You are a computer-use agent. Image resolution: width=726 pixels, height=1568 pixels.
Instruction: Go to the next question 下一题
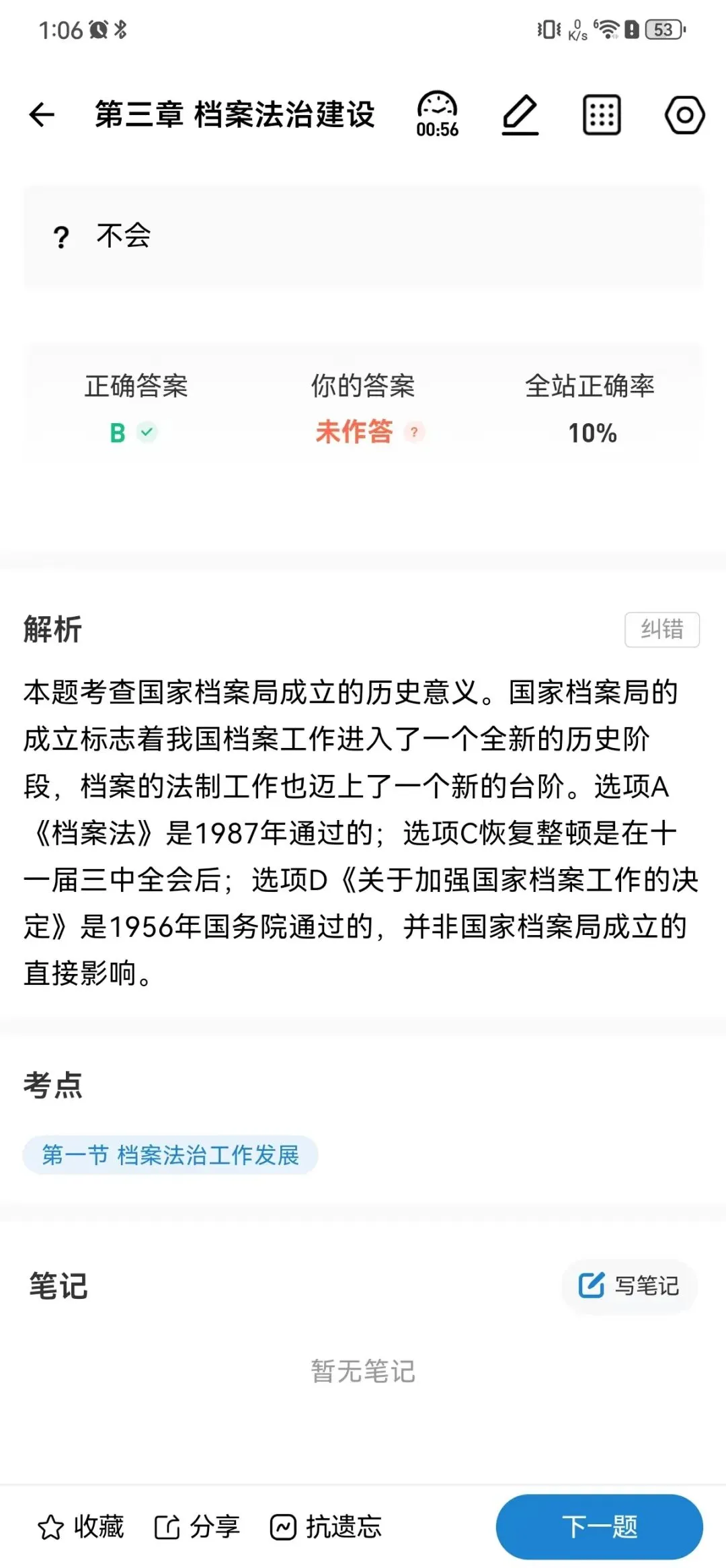click(600, 1526)
